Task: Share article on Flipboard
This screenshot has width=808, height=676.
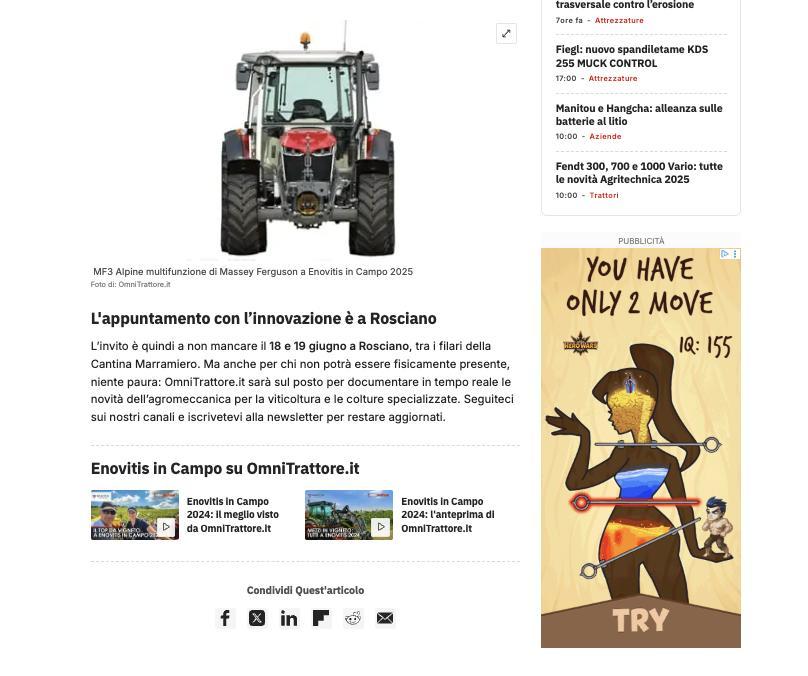Action: click(x=321, y=618)
